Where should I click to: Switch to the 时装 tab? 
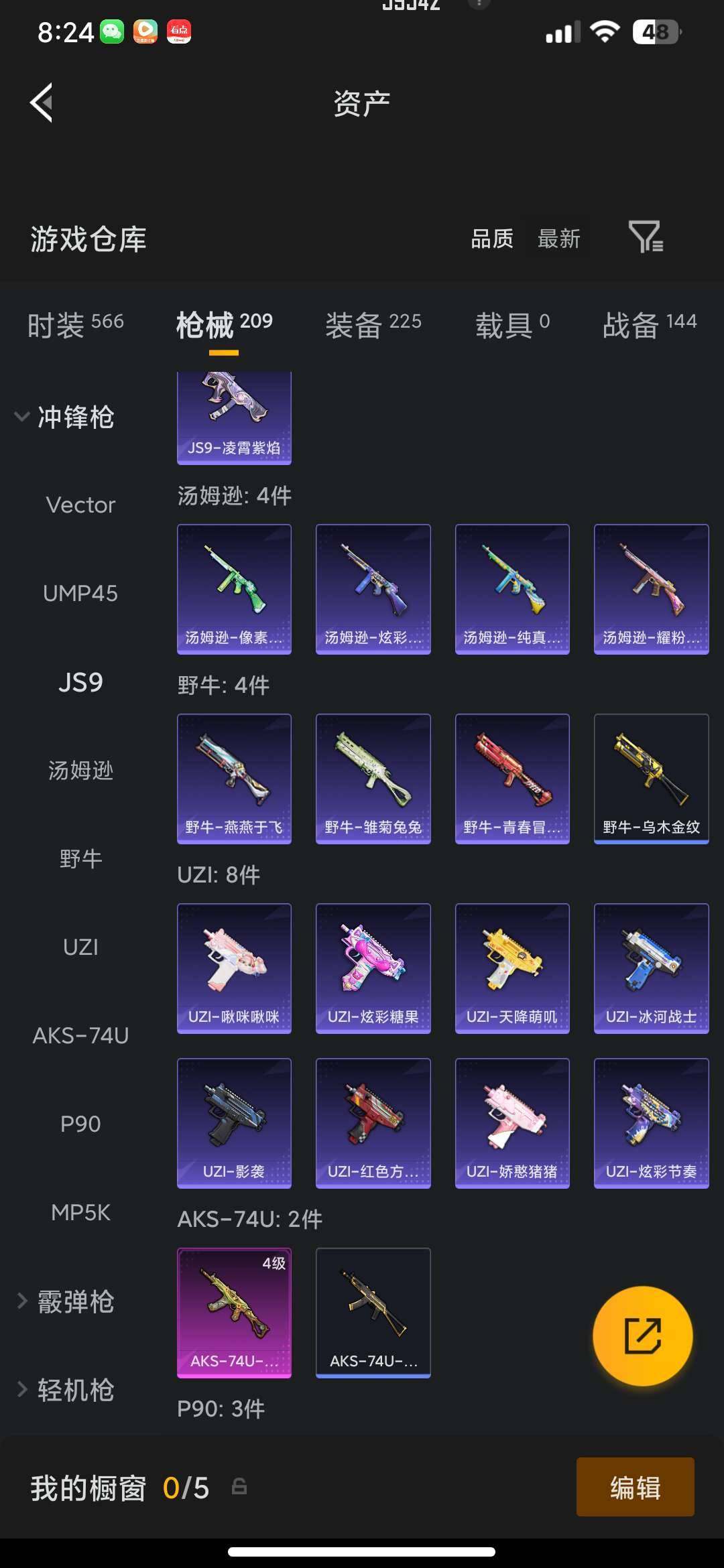click(75, 325)
